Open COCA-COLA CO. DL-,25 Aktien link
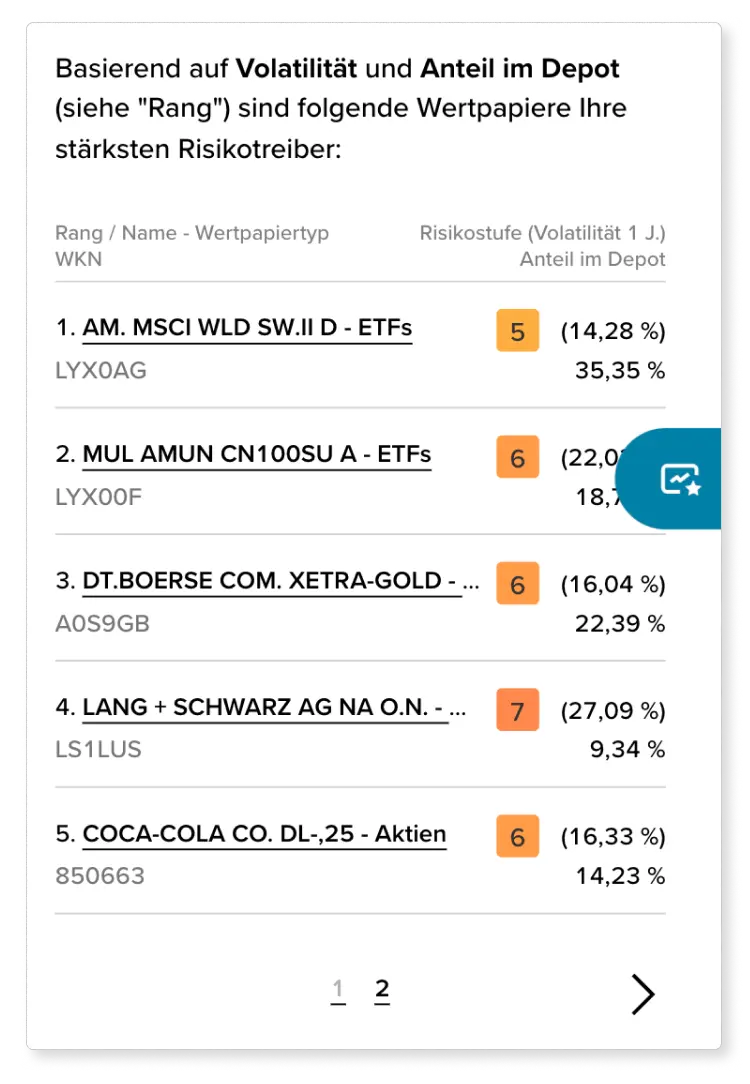The width and height of the screenshot is (750, 1084). click(264, 834)
